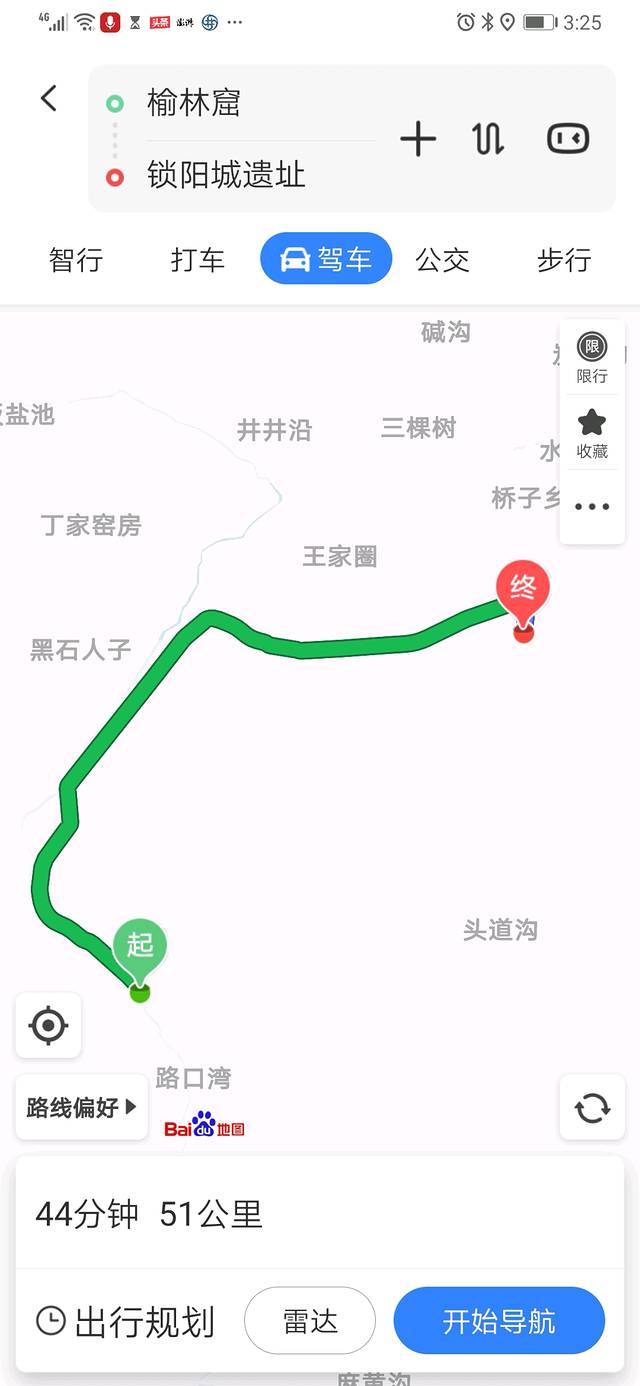This screenshot has width=640, height=1386.
Task: Select the 驾车 driving tab
Action: (326, 260)
